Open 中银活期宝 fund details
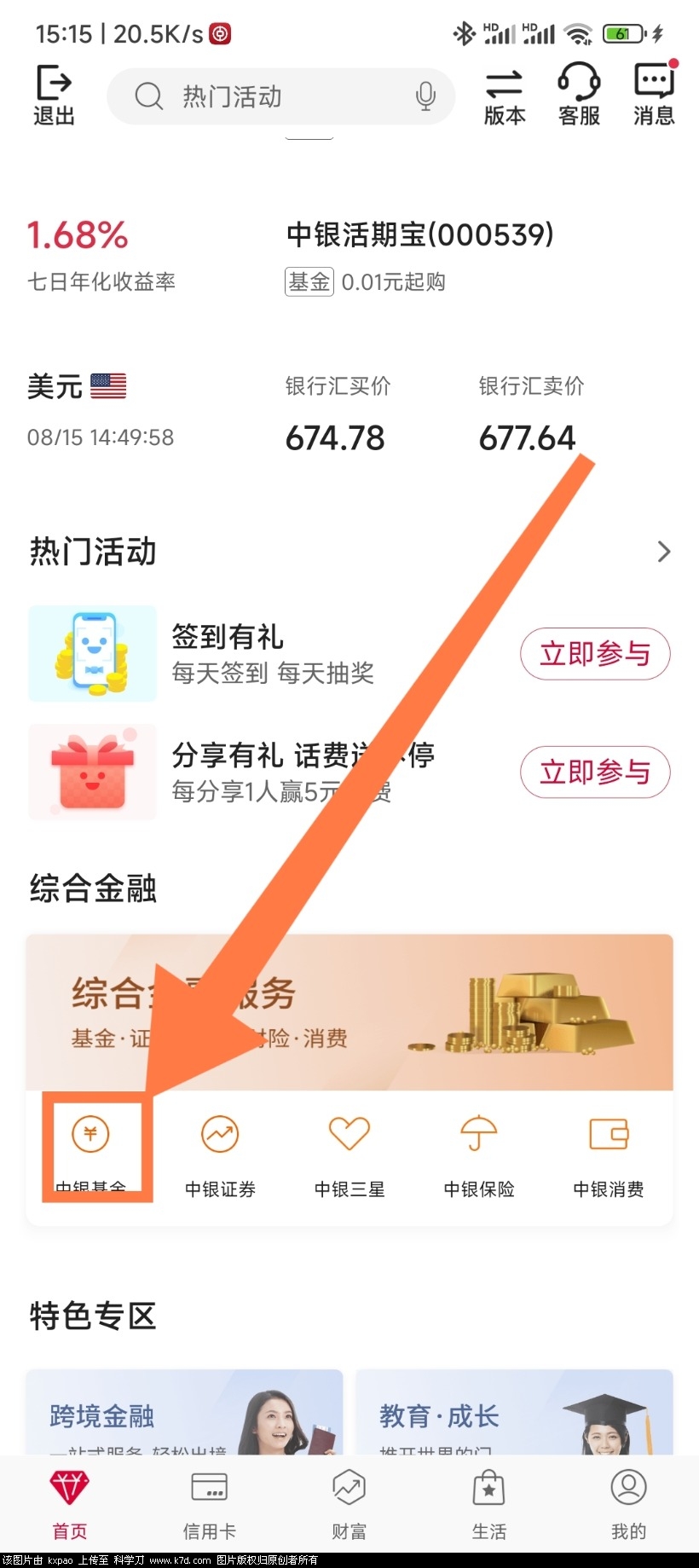The width and height of the screenshot is (699, 1568). [420, 234]
